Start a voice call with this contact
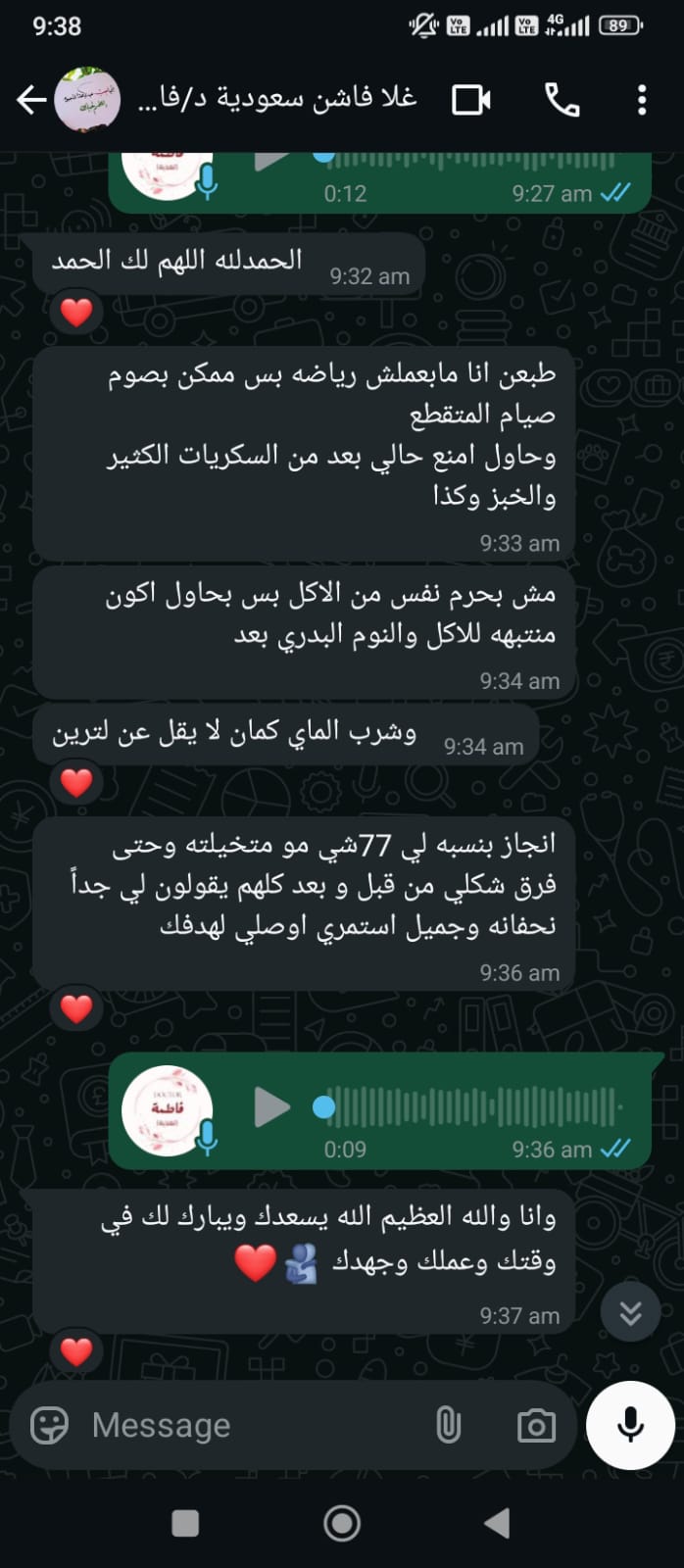The height and width of the screenshot is (1568, 684). [x=562, y=99]
